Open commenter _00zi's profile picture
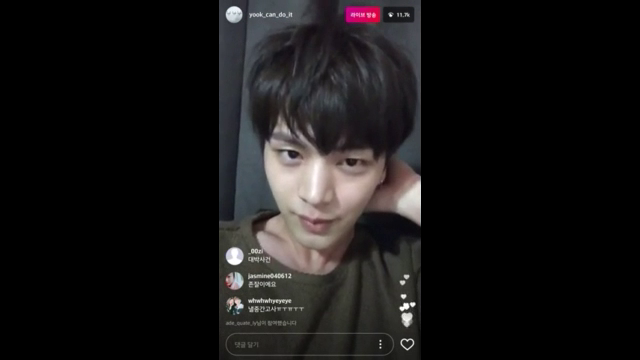Screen dimensions: 640x360 pyautogui.click(x=235, y=256)
